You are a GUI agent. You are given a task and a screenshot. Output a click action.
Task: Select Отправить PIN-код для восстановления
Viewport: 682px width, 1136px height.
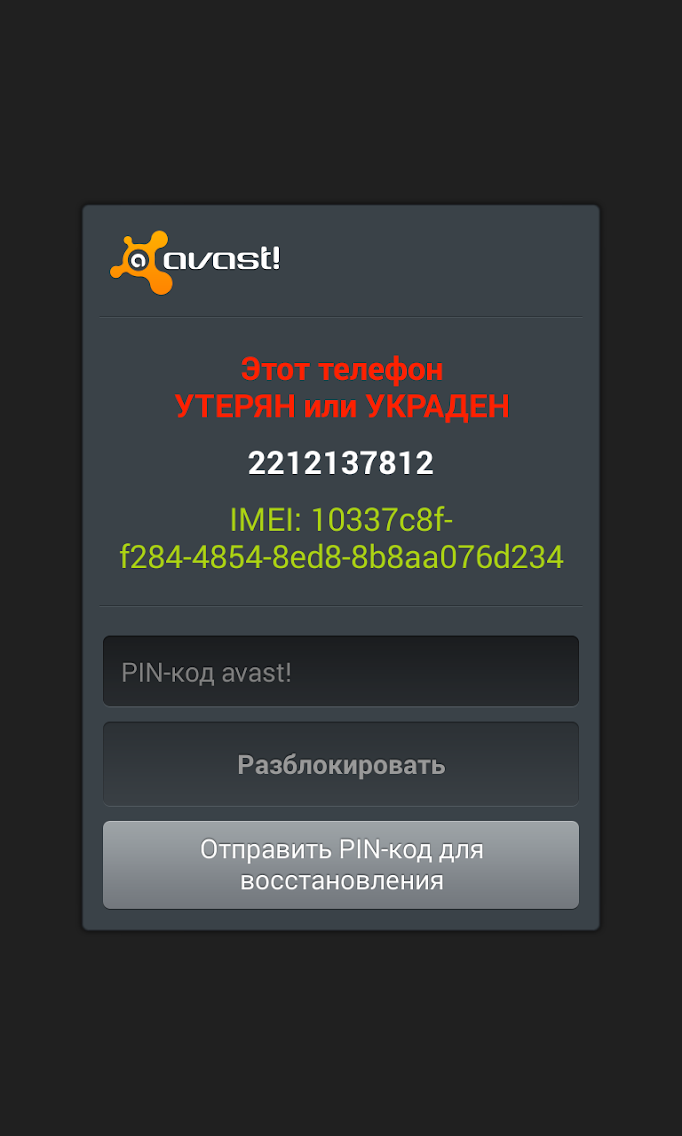pyautogui.click(x=341, y=865)
